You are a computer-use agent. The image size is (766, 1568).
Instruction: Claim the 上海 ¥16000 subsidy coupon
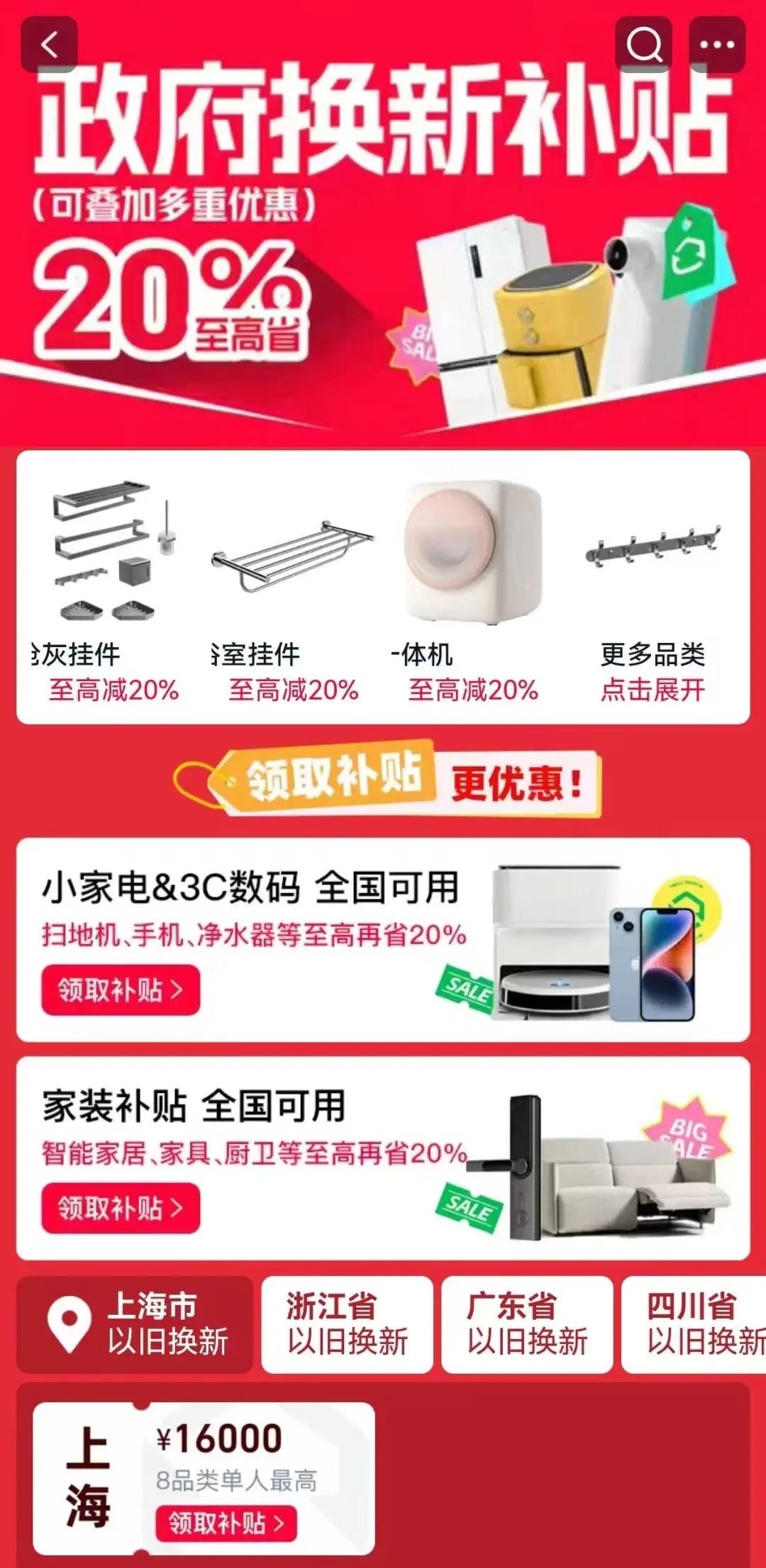(226, 1523)
